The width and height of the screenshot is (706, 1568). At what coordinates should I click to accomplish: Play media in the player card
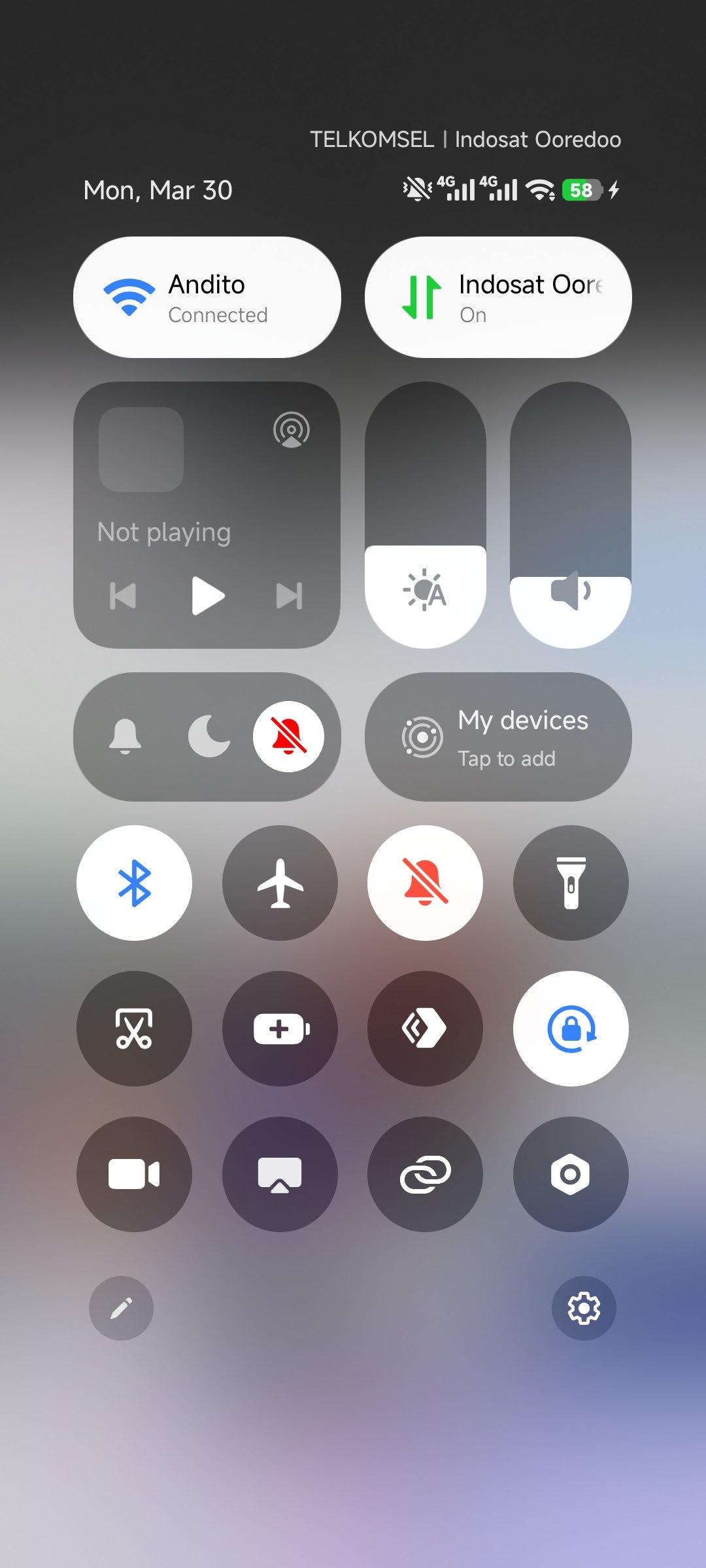coord(208,595)
